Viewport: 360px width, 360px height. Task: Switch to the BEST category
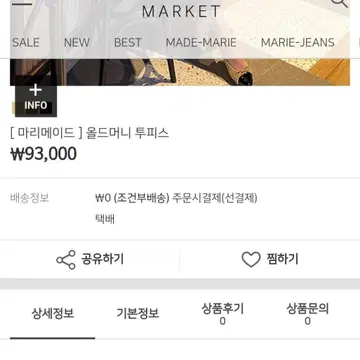click(x=128, y=43)
